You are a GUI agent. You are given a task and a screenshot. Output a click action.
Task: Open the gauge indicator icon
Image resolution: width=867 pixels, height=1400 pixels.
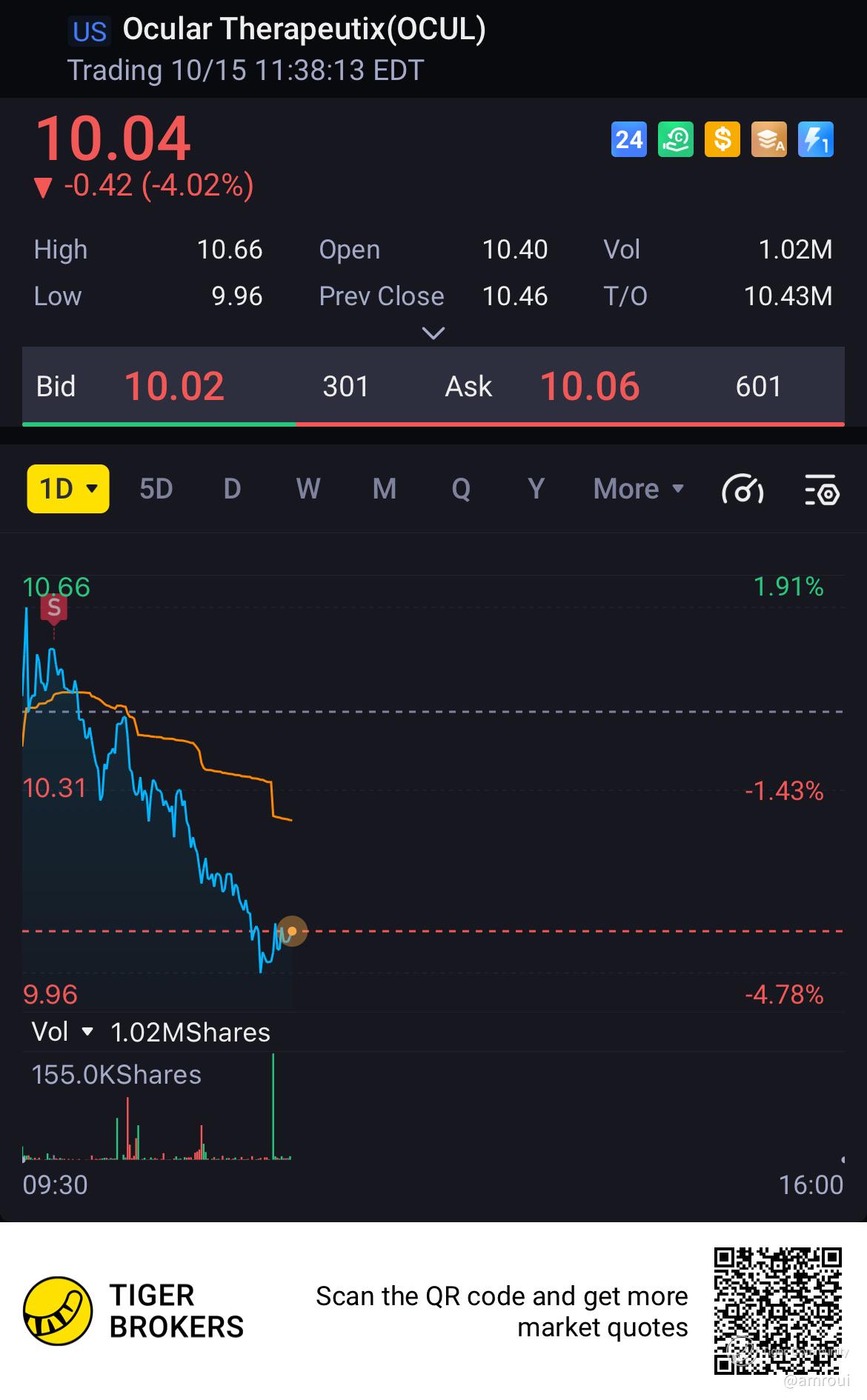pyautogui.click(x=743, y=490)
